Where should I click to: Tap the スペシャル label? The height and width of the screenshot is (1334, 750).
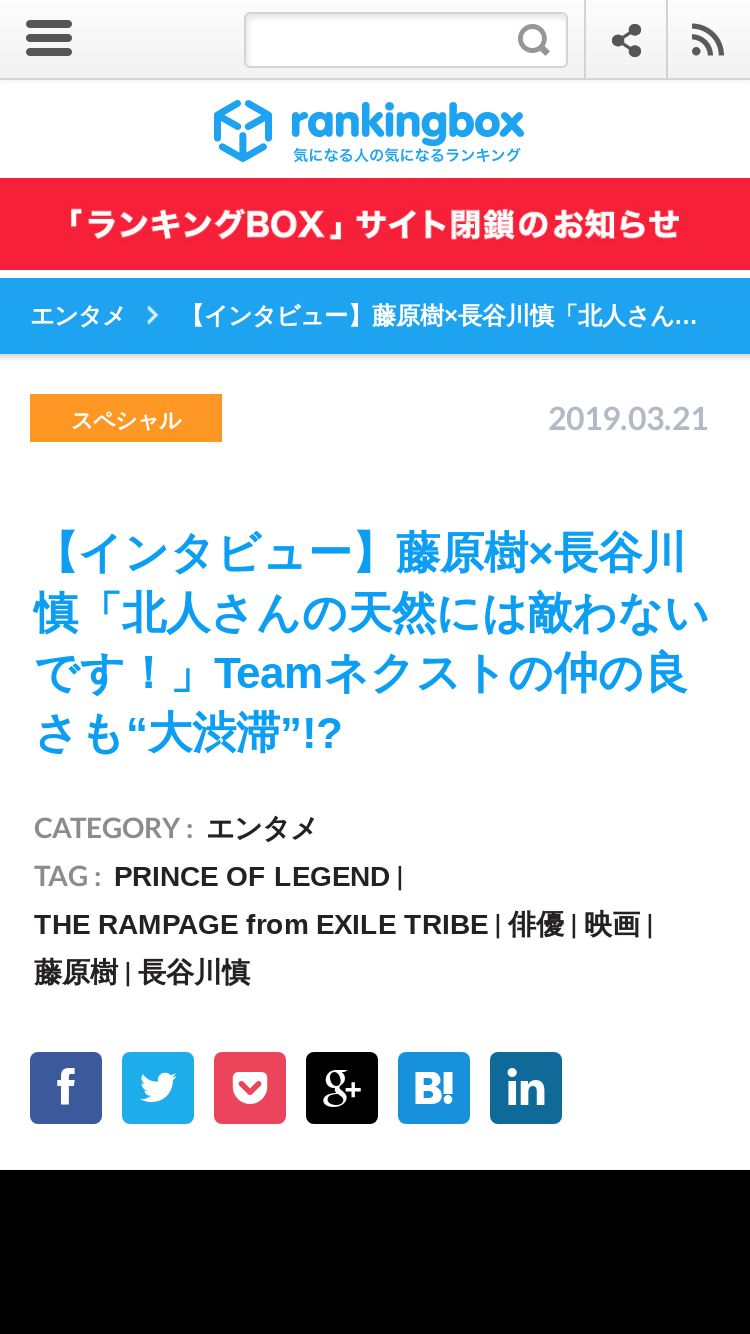[x=126, y=418]
